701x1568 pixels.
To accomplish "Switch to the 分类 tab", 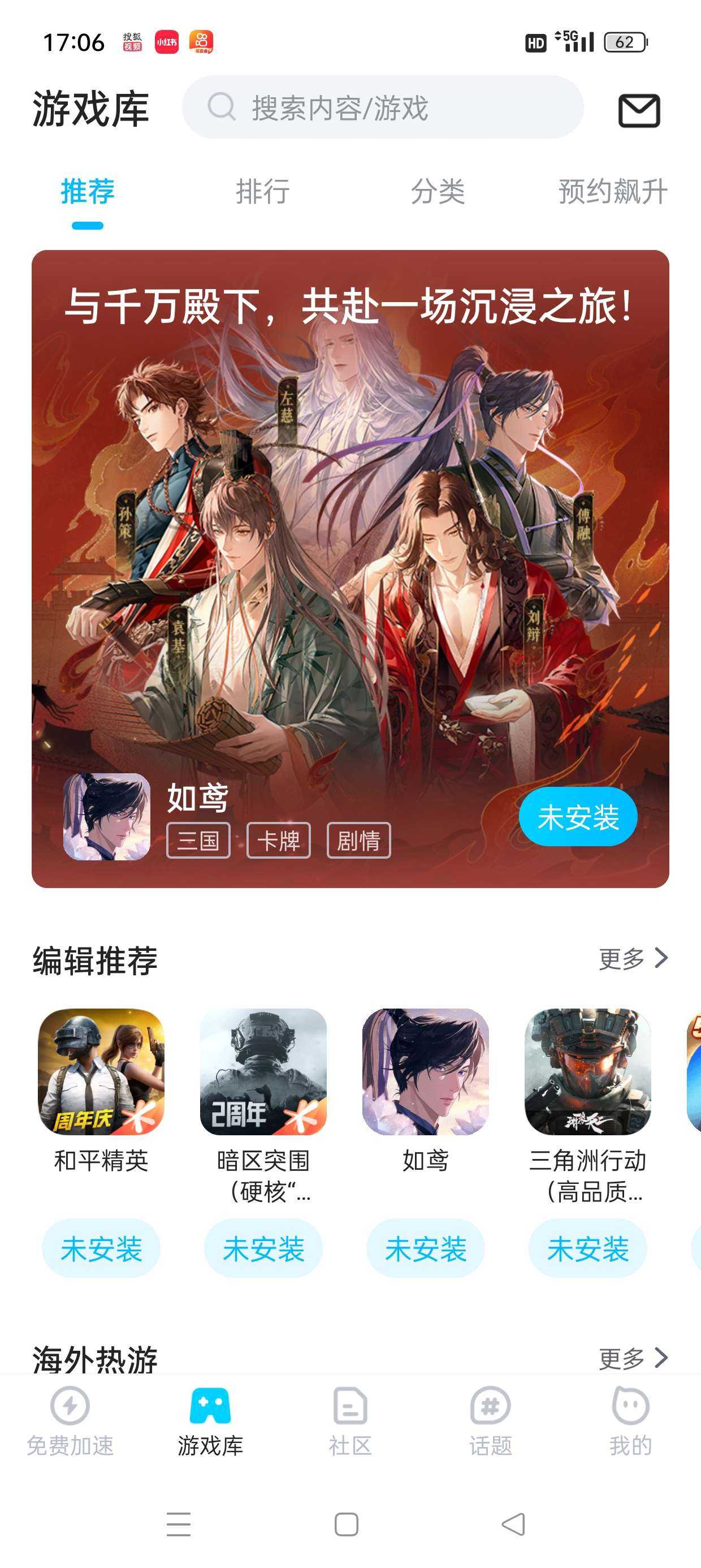I will click(438, 192).
